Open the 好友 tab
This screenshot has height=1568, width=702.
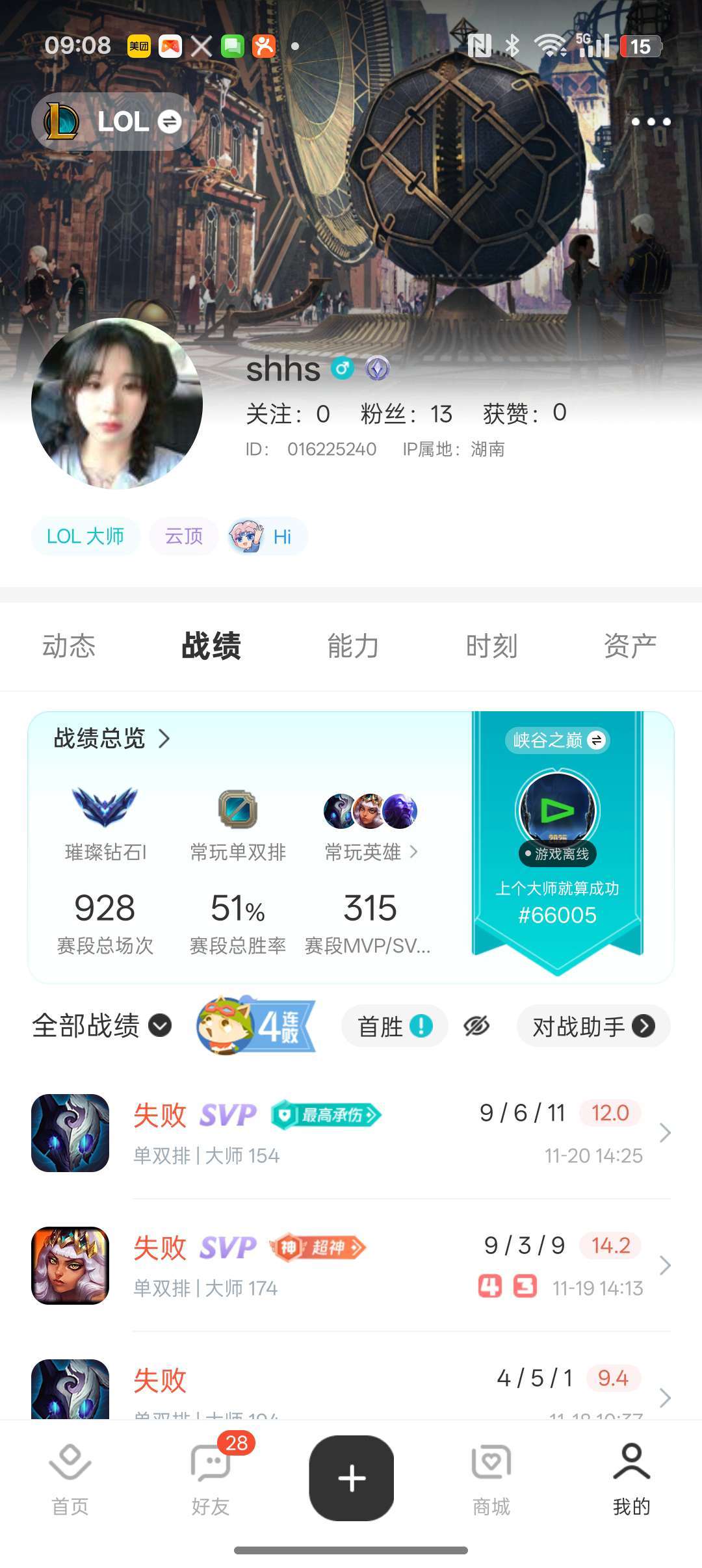coord(211,1477)
